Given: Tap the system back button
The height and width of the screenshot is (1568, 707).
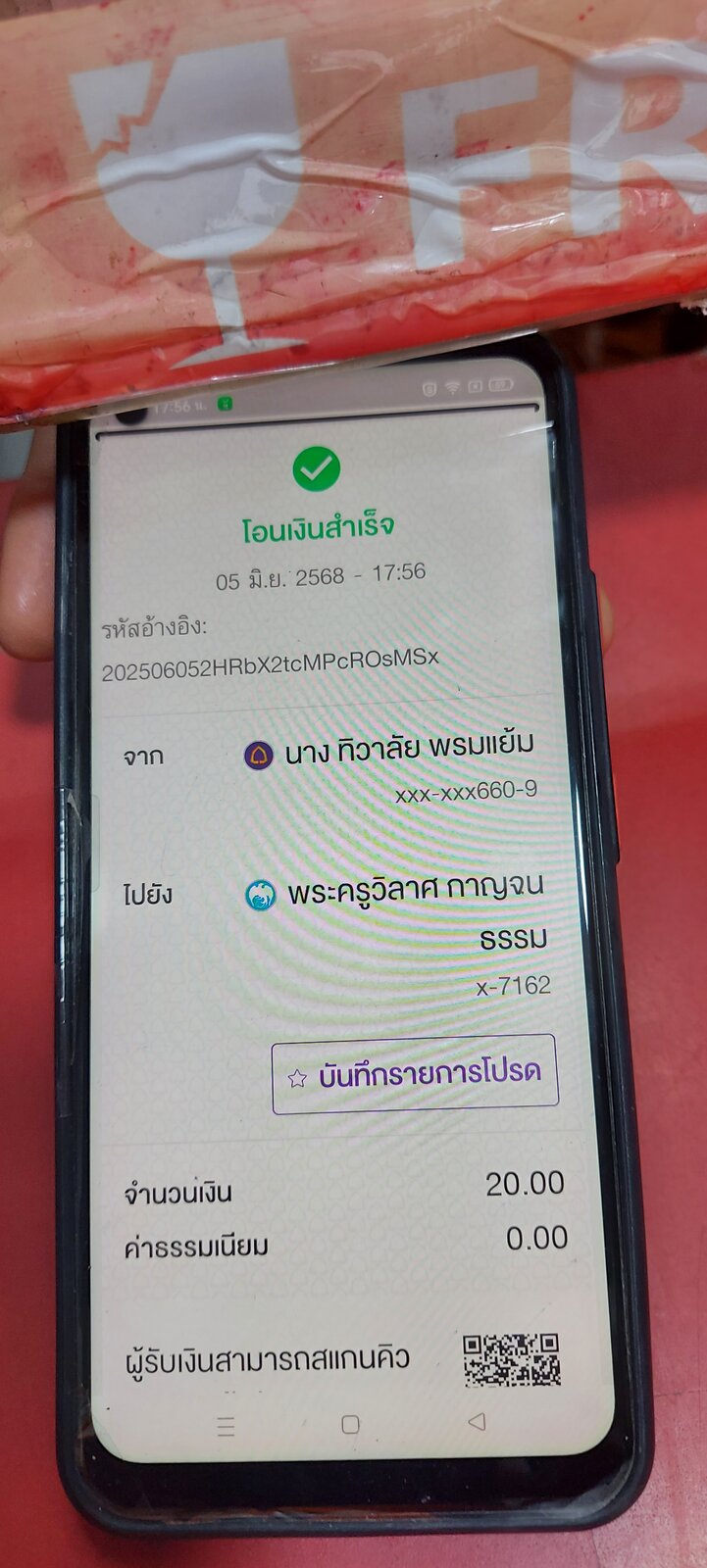Looking at the screenshot, I should (x=477, y=1421).
